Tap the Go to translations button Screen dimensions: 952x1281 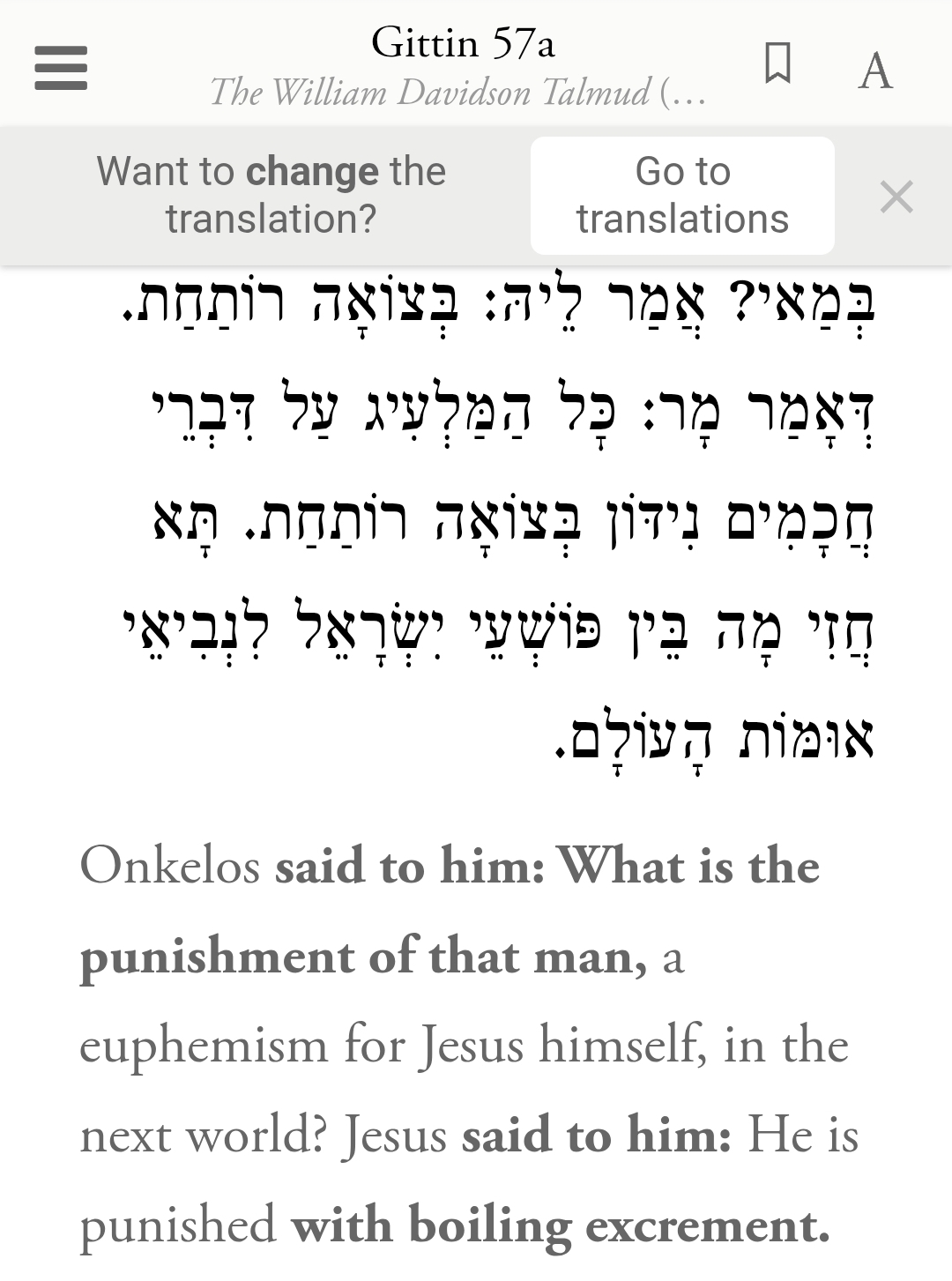tap(682, 196)
